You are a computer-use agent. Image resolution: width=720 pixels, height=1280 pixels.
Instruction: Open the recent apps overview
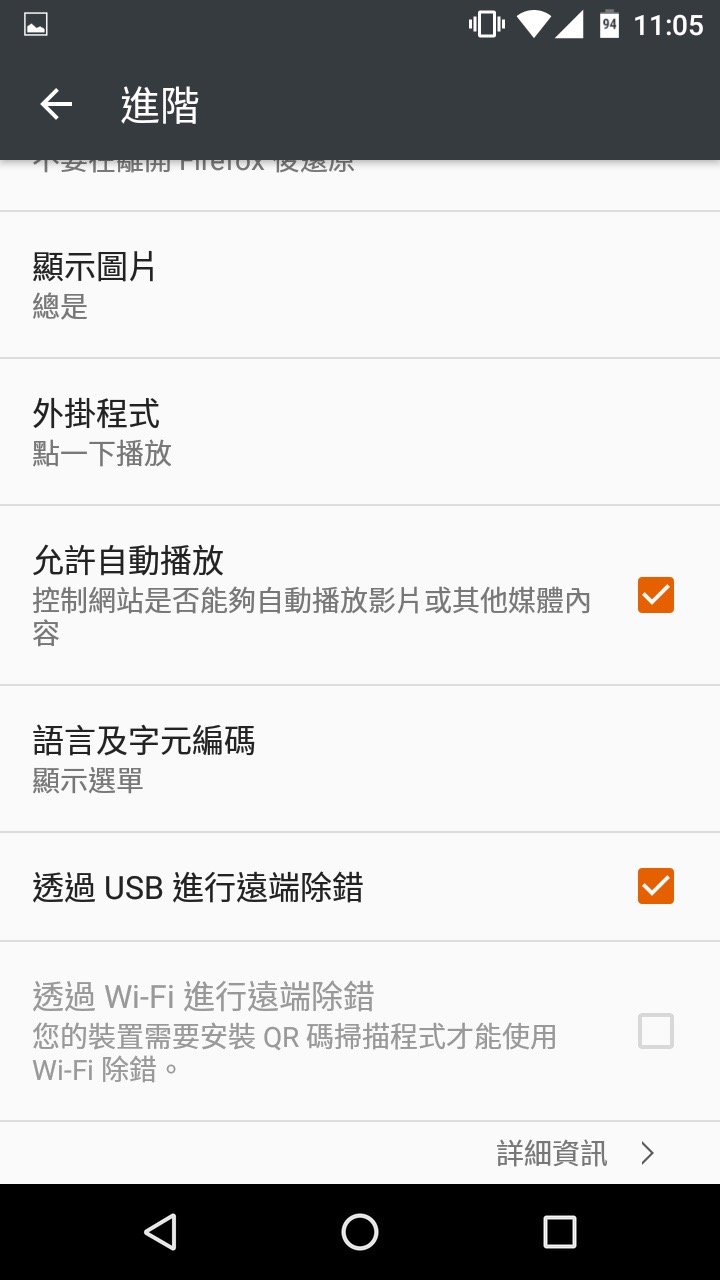click(x=559, y=1232)
